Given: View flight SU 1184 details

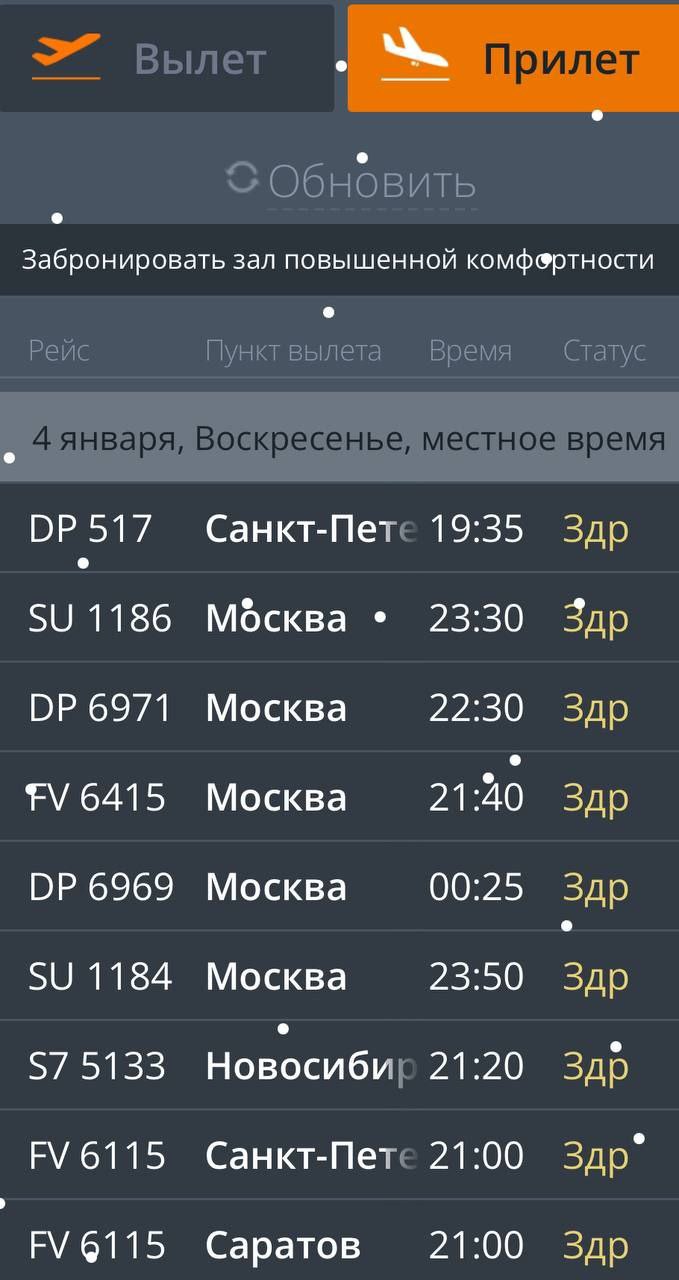Looking at the screenshot, I should [338, 976].
